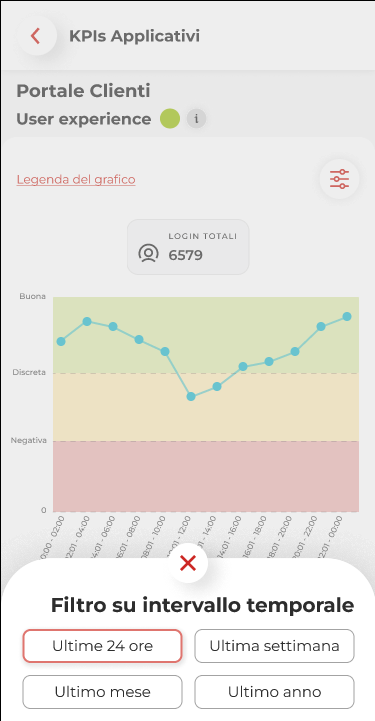Image resolution: width=375 pixels, height=721 pixels.
Task: Choose the Ultima settimana filter
Action: [x=274, y=646]
